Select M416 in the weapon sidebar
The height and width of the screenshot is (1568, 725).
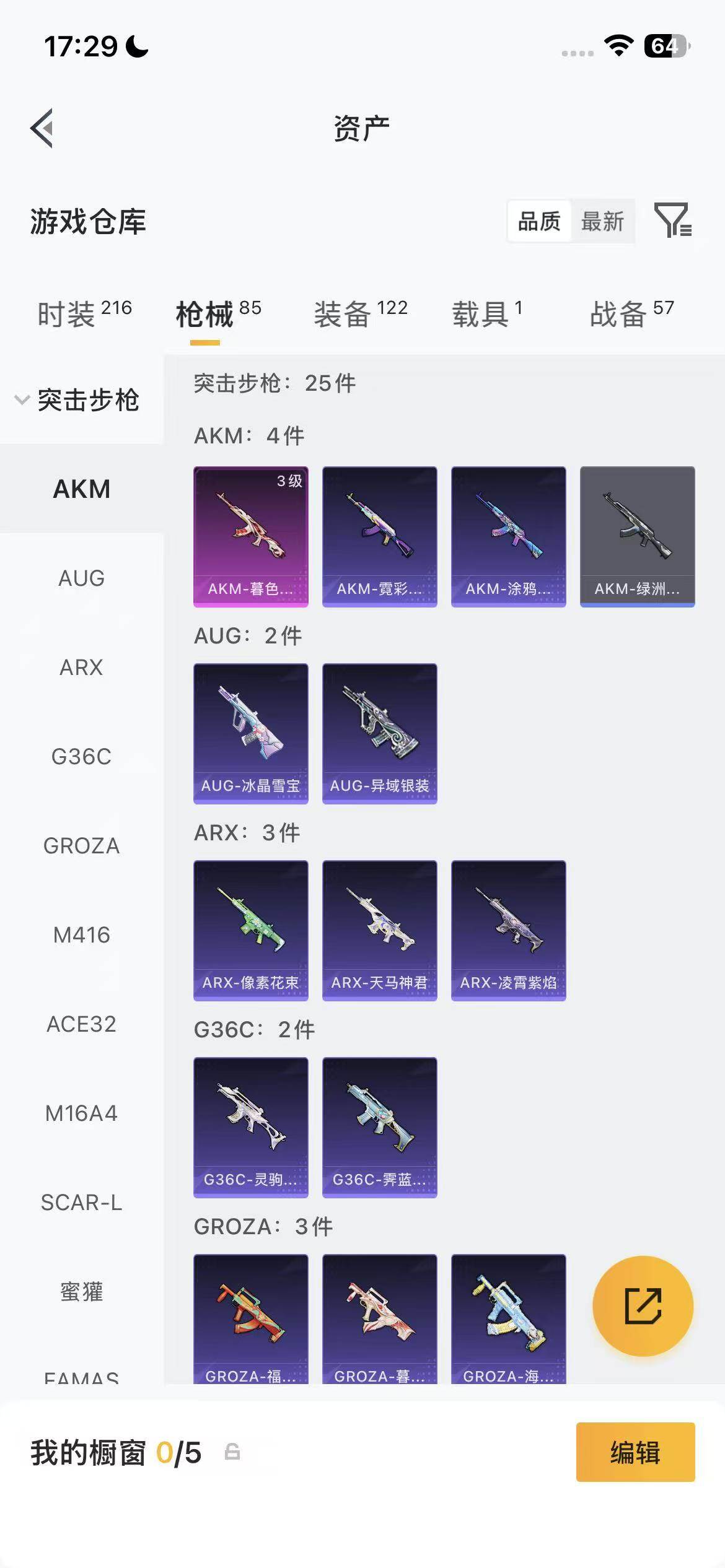(81, 934)
